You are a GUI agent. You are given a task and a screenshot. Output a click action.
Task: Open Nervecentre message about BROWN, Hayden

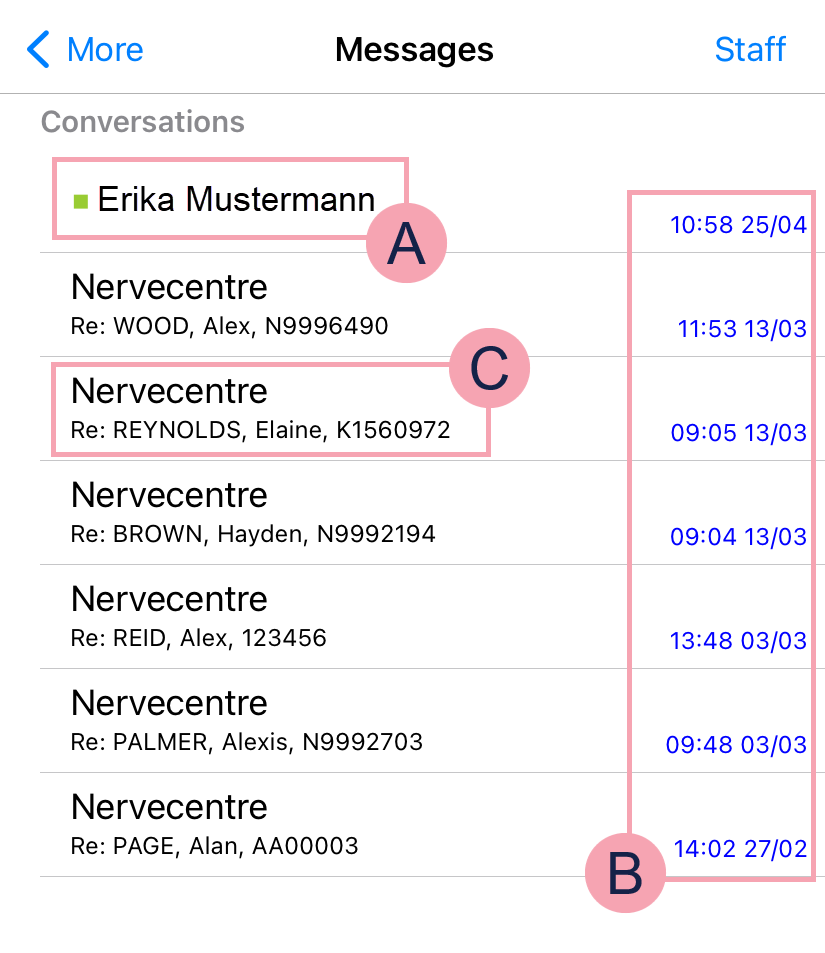[253, 513]
